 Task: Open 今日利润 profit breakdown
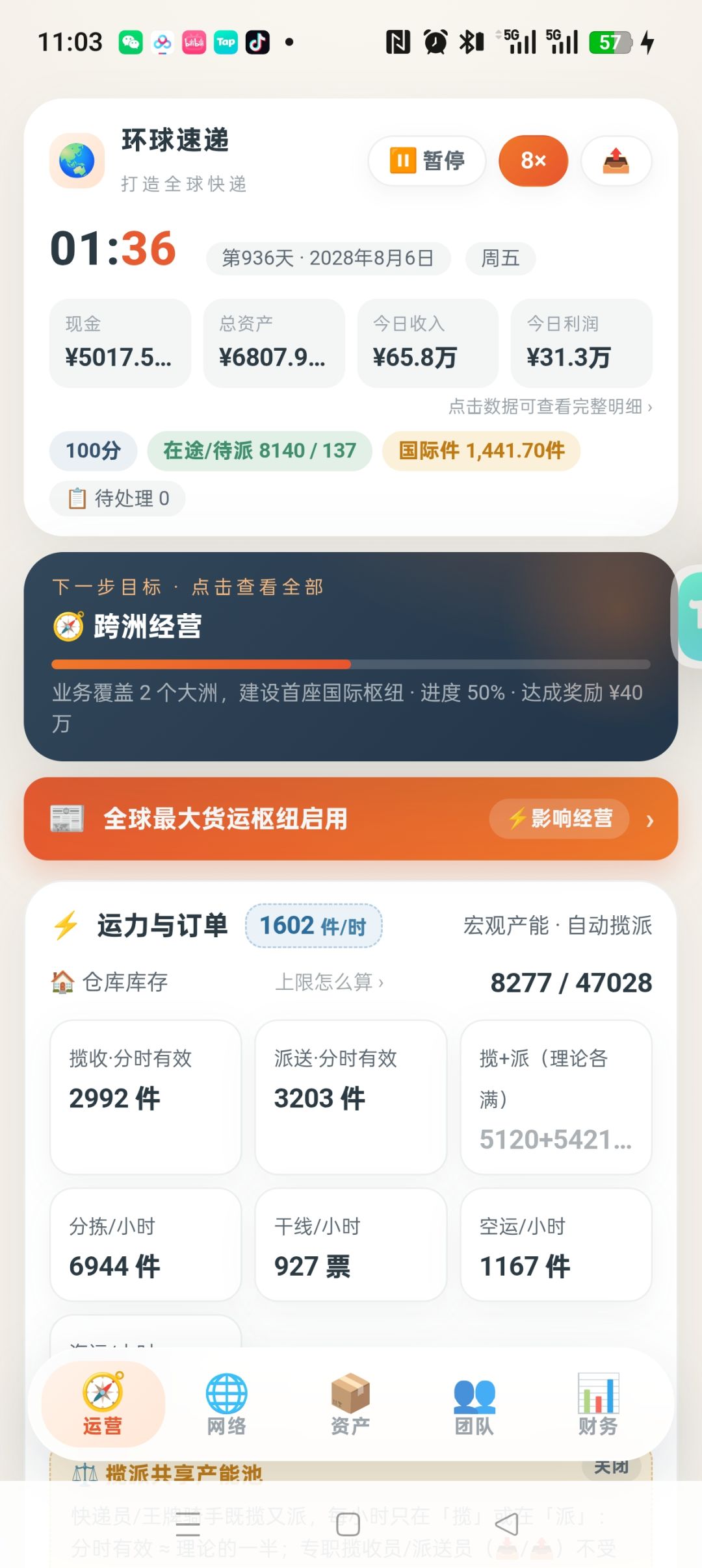coord(582,343)
